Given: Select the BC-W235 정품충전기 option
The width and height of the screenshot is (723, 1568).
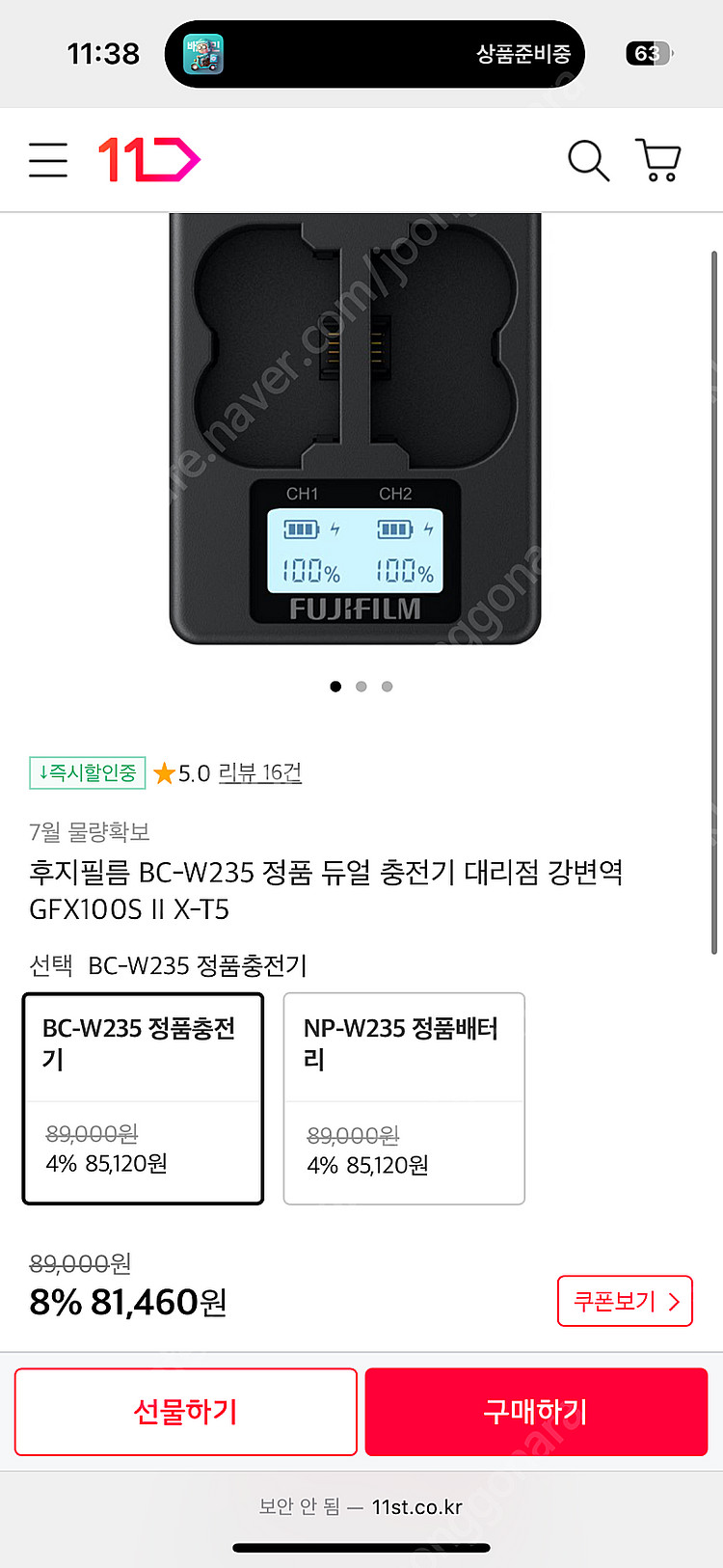Looking at the screenshot, I should [x=143, y=1098].
